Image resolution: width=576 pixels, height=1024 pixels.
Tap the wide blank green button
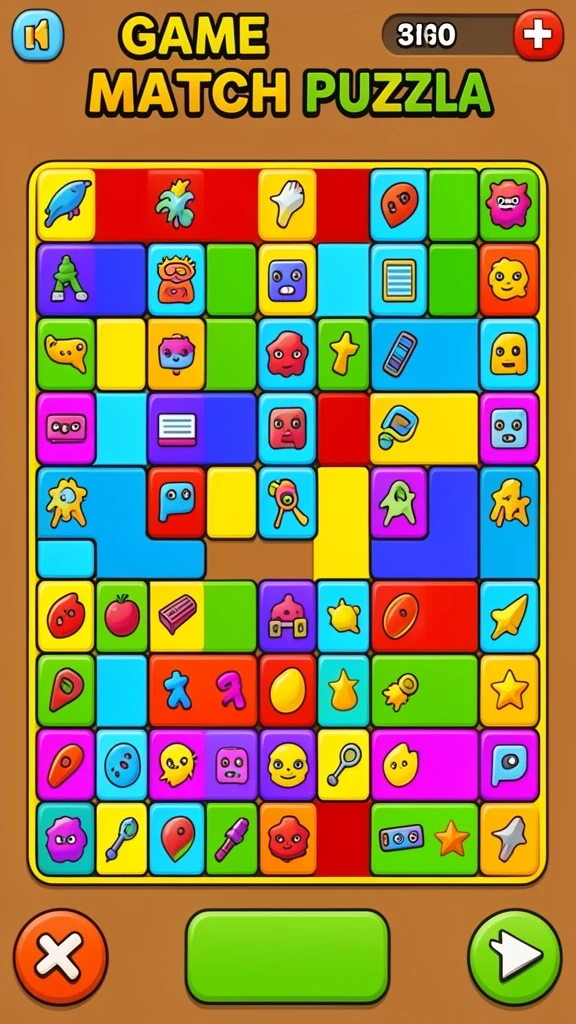287,957
